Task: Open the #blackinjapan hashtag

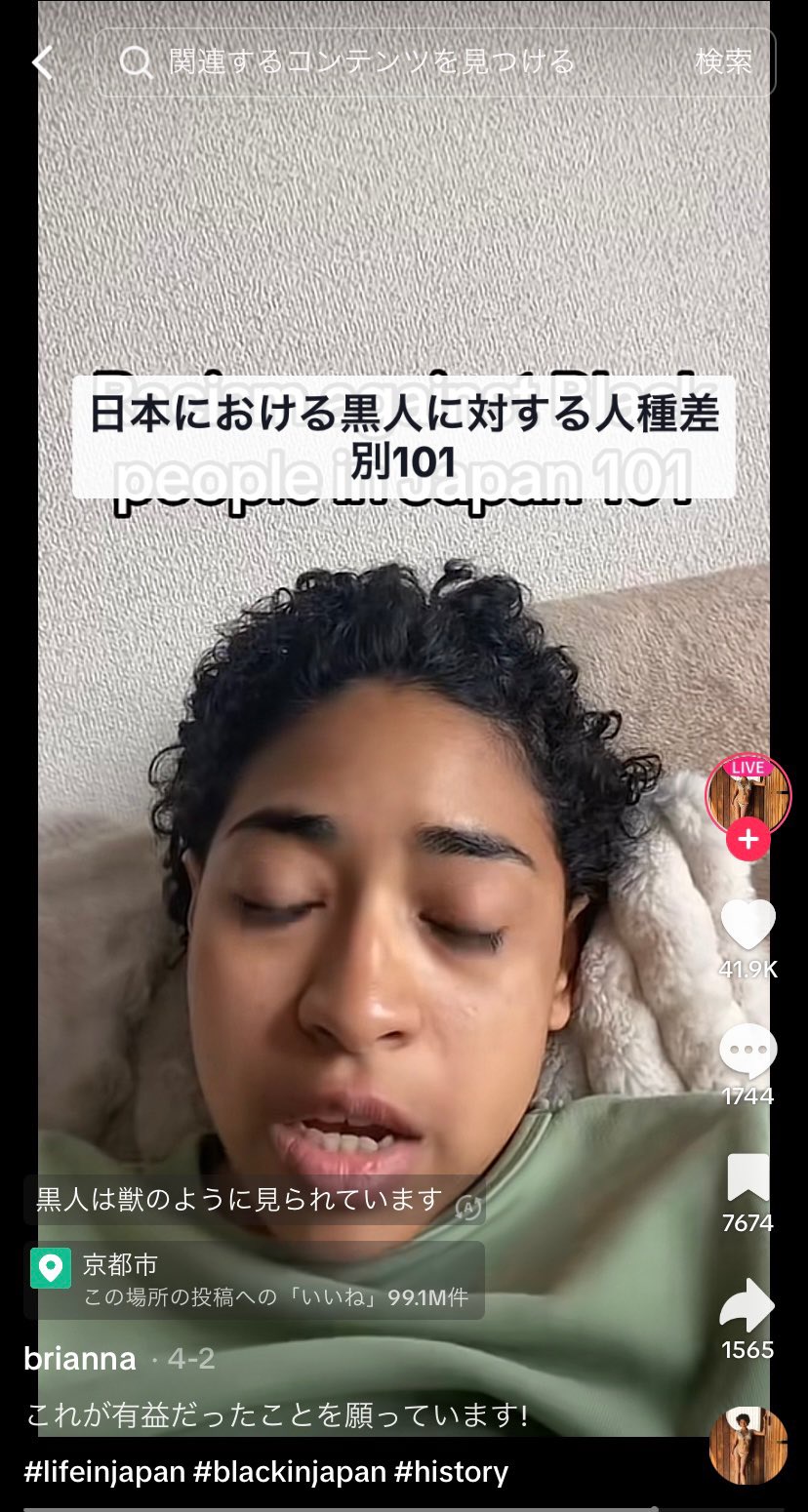Action: (x=290, y=1472)
